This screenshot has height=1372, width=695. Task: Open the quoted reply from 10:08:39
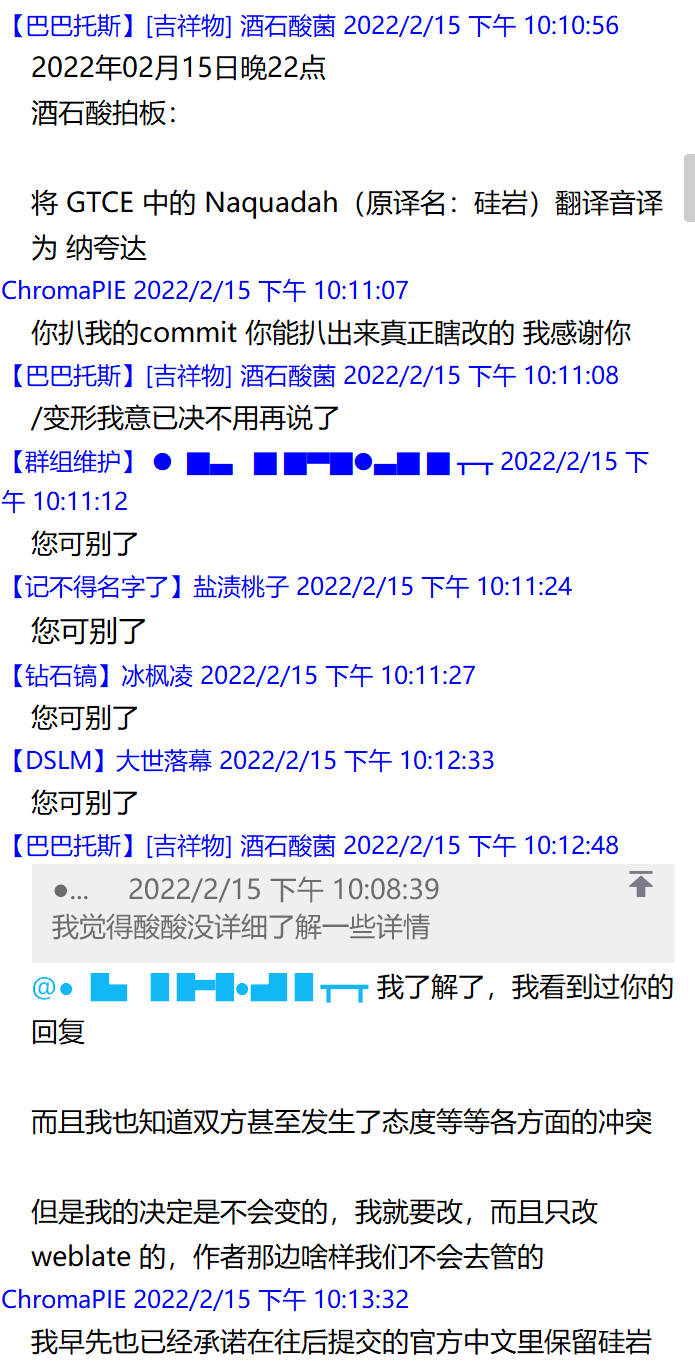pos(353,912)
